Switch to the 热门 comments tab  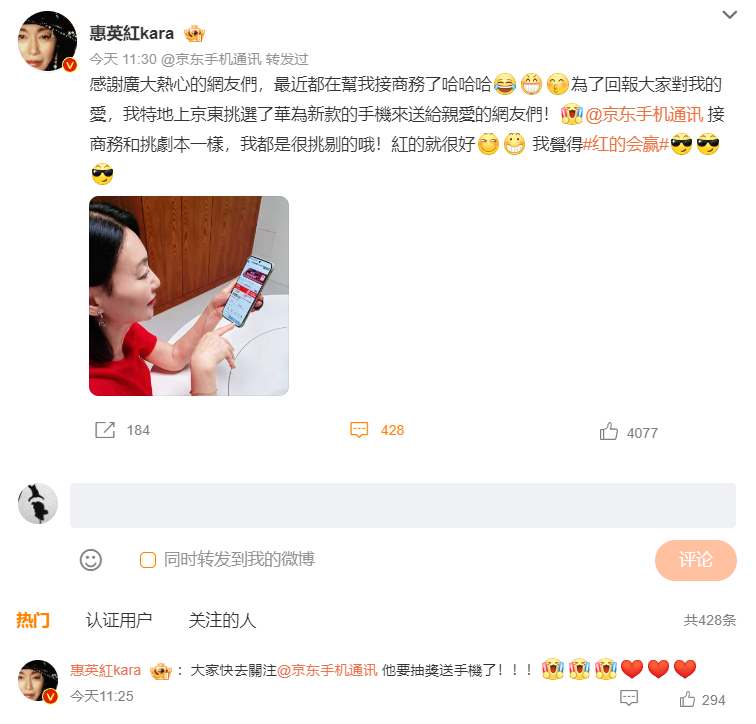(32, 620)
